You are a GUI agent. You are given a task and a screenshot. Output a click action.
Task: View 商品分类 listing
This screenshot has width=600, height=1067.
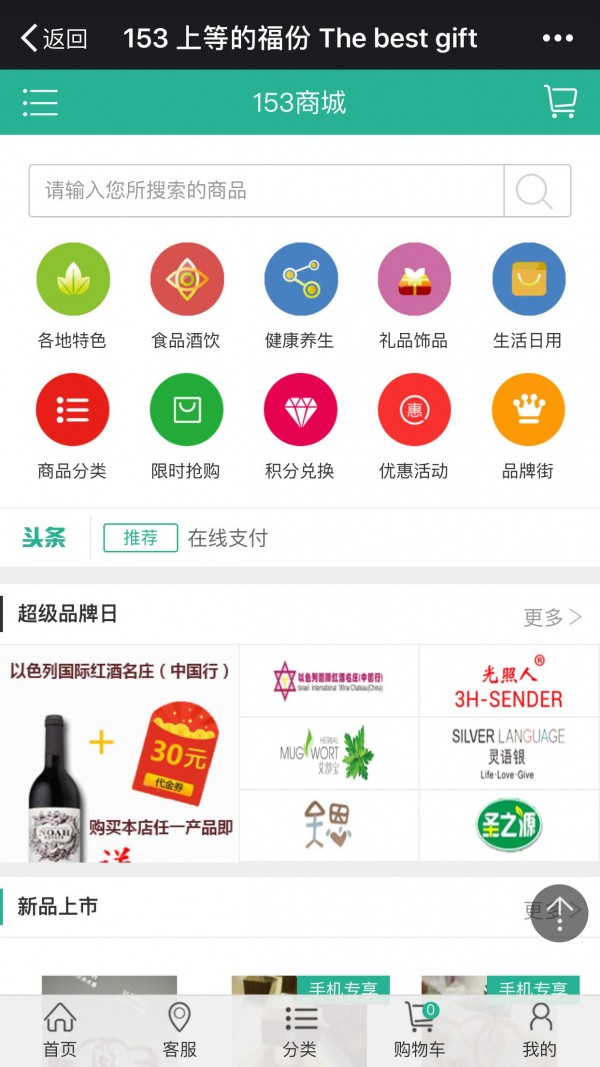coord(73,410)
